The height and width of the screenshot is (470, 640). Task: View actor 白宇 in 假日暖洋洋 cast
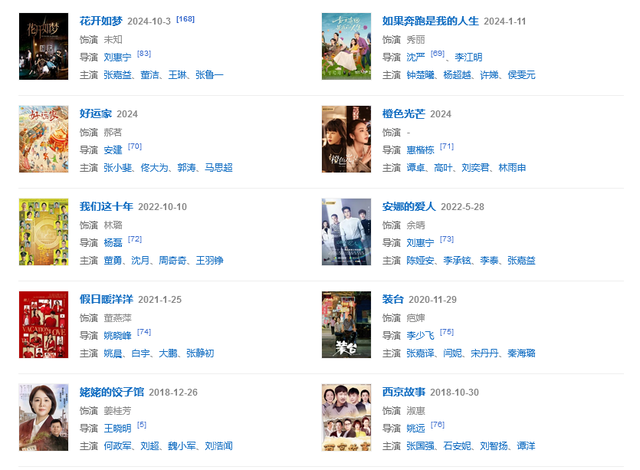pyautogui.click(x=139, y=354)
